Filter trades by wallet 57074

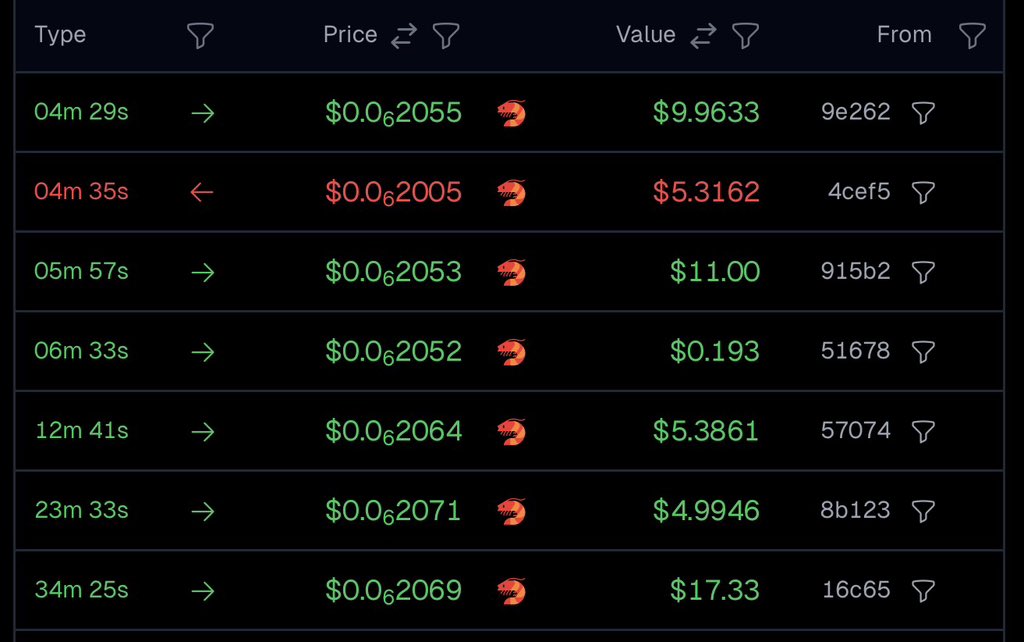[x=924, y=432]
